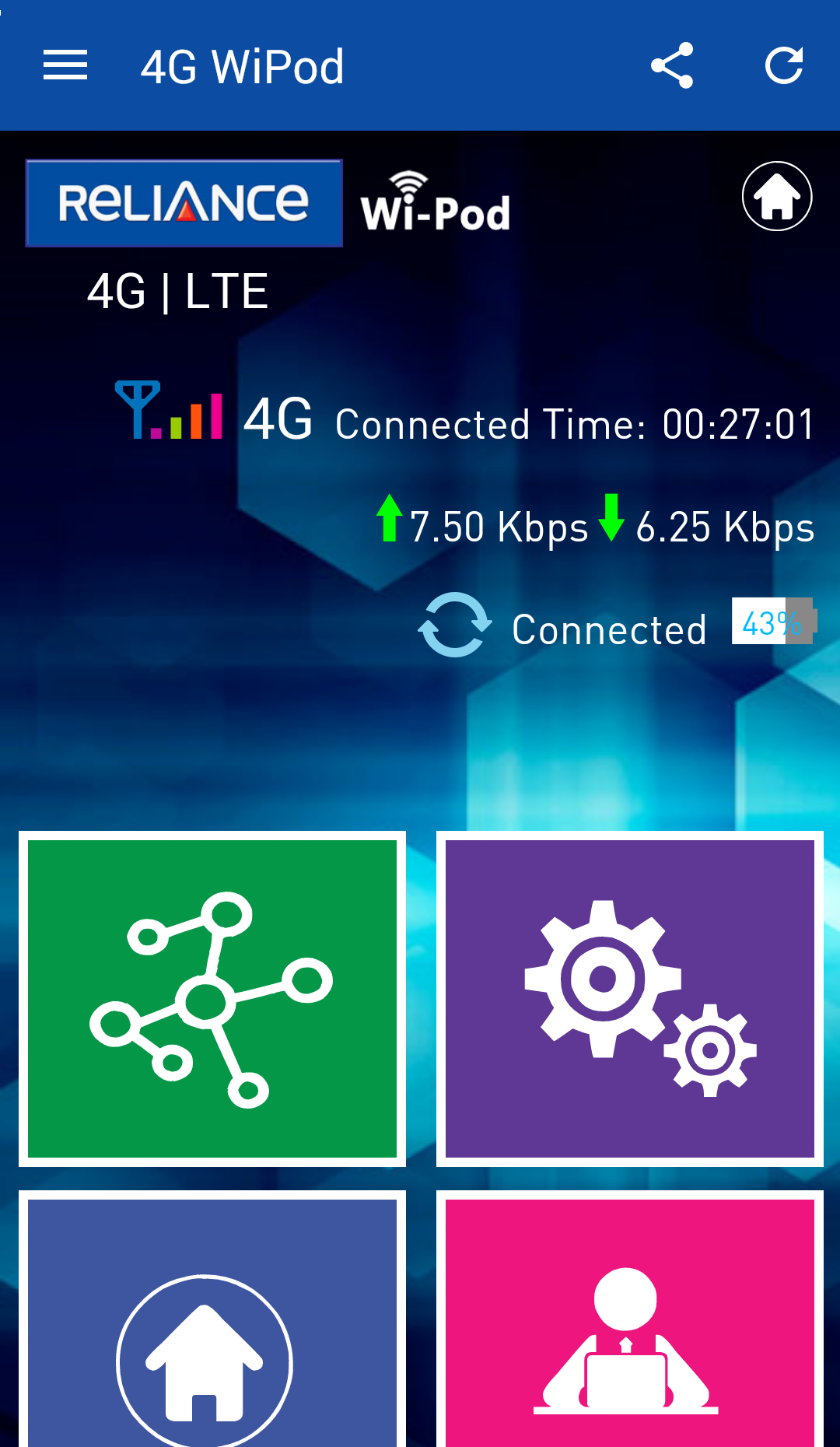Open the purple settings gears tile
The image size is (840, 1447).
point(630,999)
